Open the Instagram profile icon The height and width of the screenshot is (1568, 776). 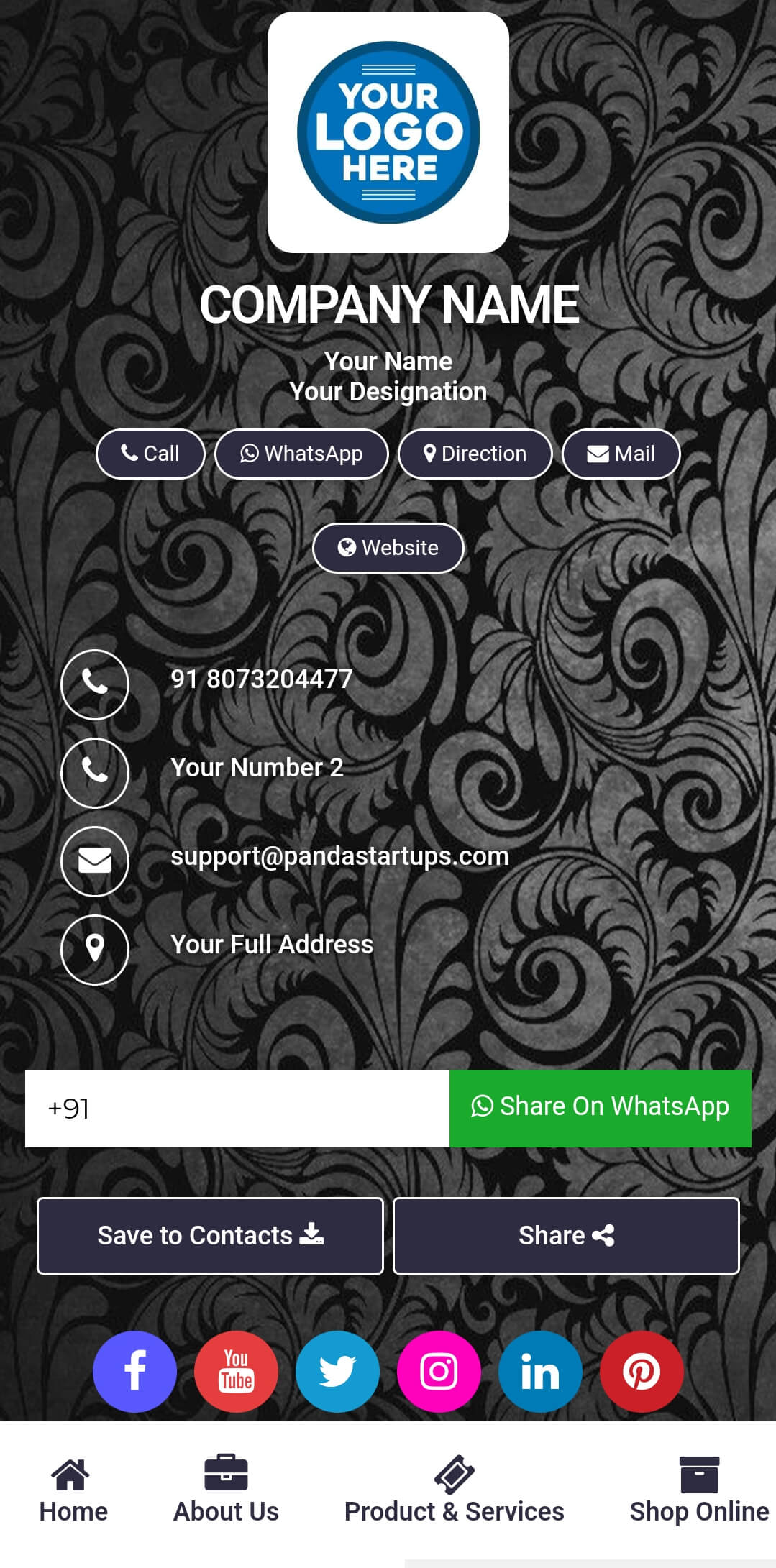[x=439, y=1372]
